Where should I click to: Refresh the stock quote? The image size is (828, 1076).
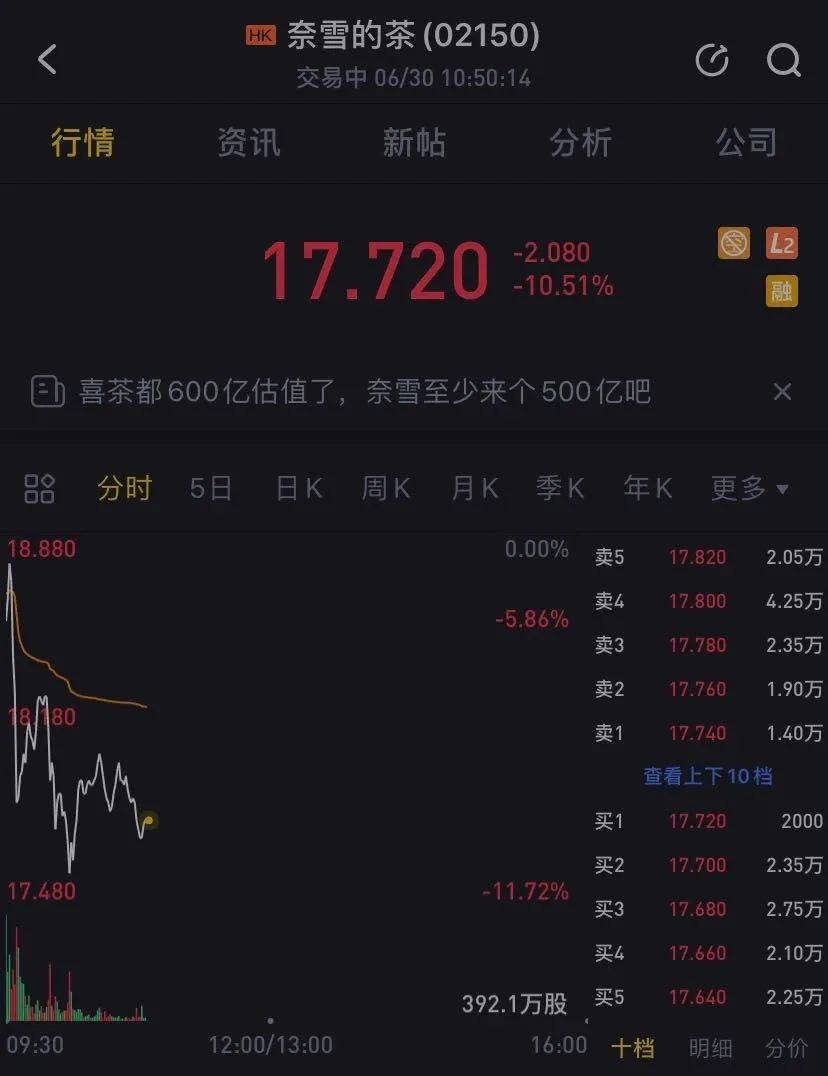pos(712,60)
